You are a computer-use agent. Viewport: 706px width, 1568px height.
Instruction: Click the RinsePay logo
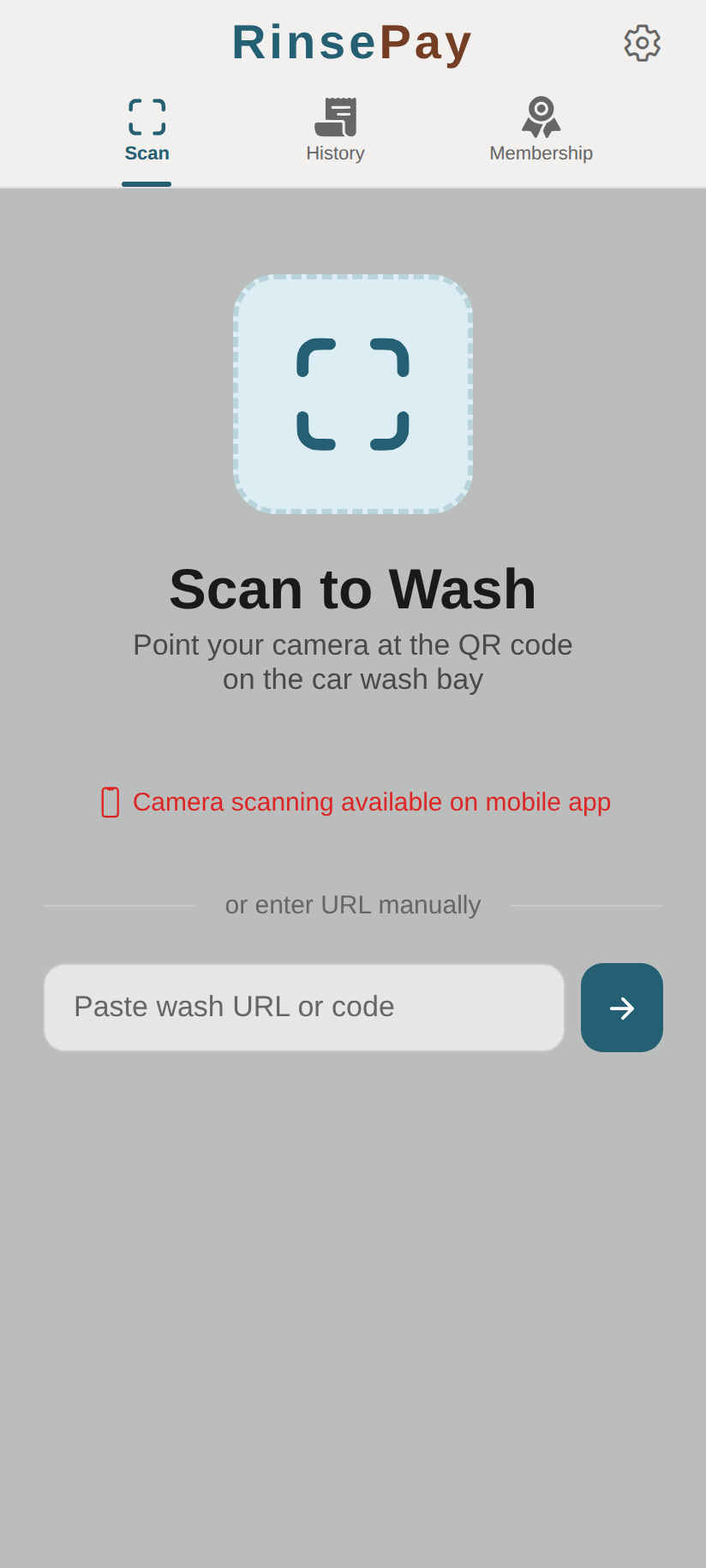[x=352, y=41]
